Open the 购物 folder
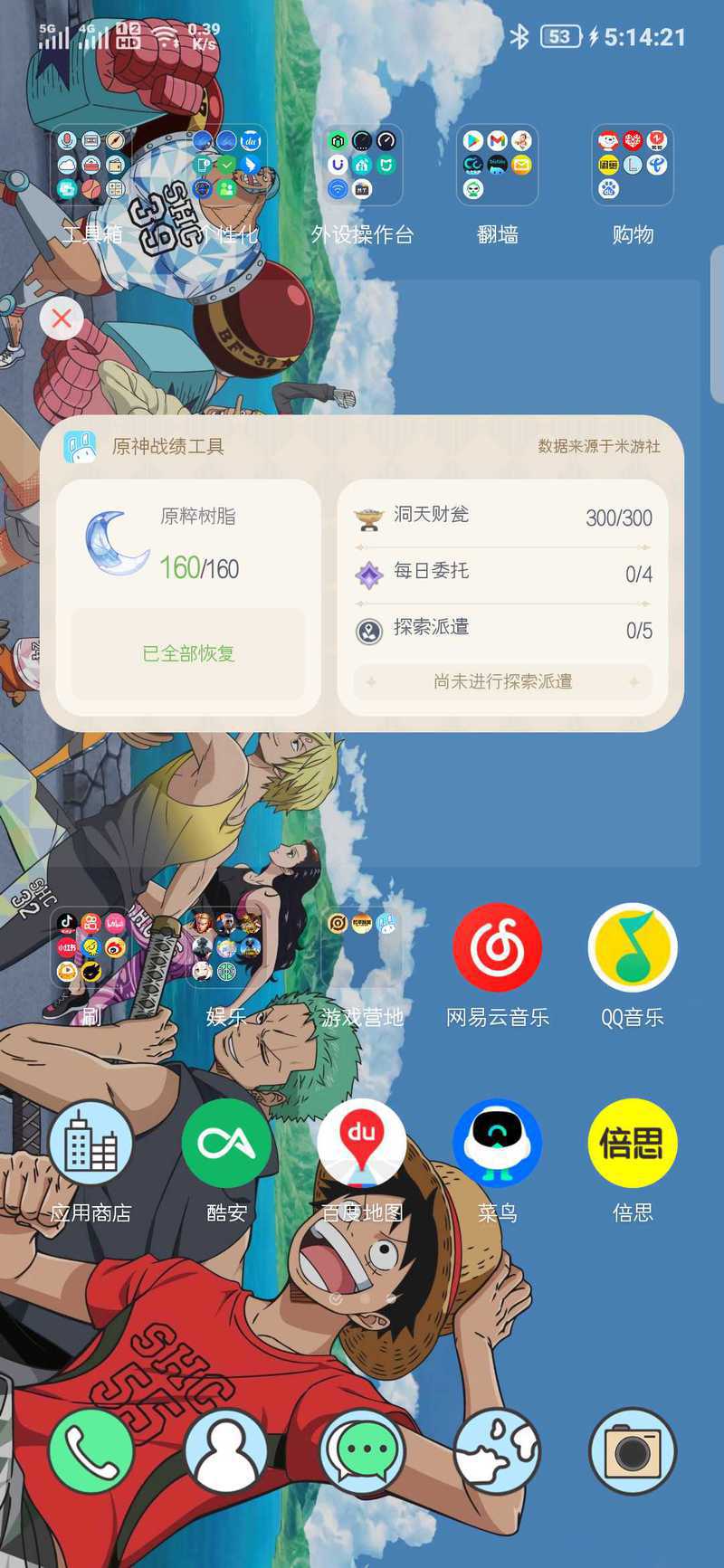This screenshot has height=1568, width=724. [x=633, y=166]
